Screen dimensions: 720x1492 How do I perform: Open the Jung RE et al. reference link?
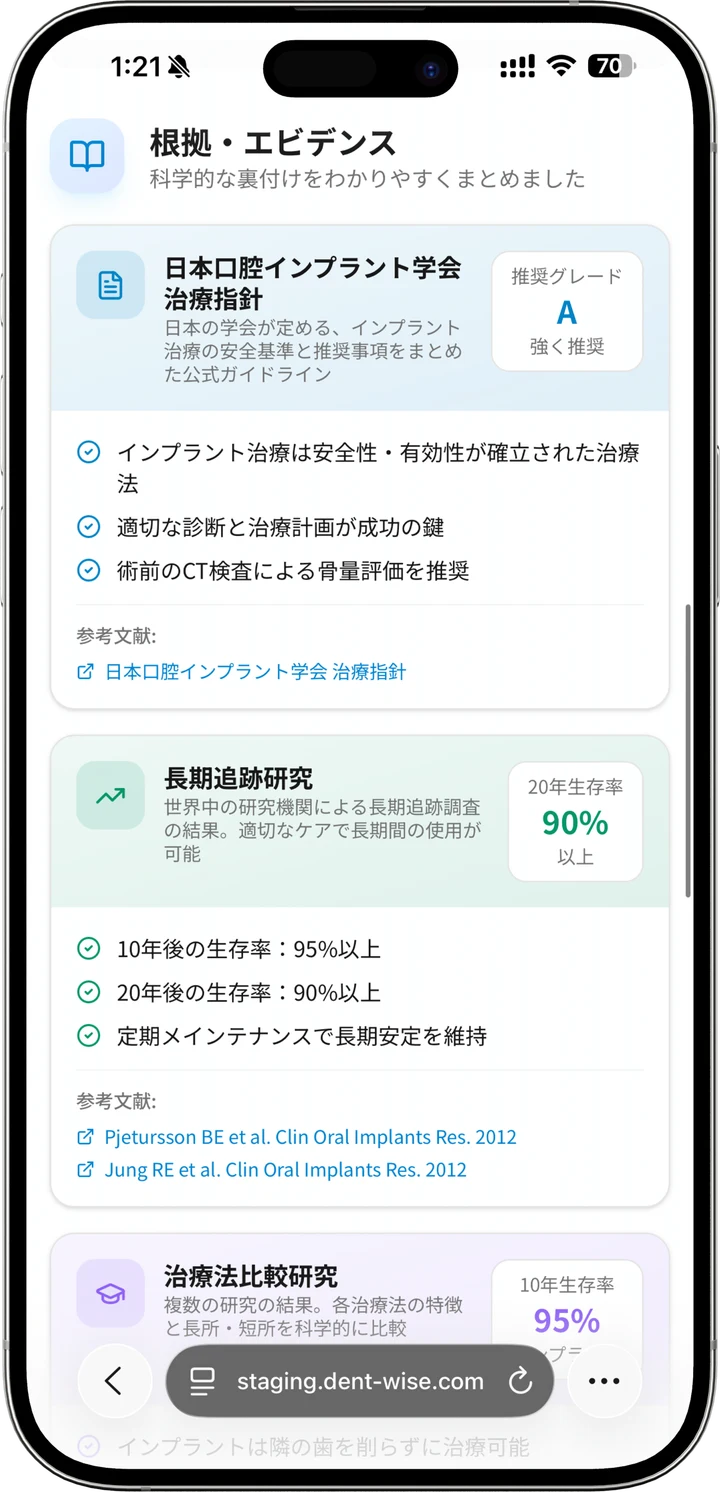pyautogui.click(x=285, y=1169)
